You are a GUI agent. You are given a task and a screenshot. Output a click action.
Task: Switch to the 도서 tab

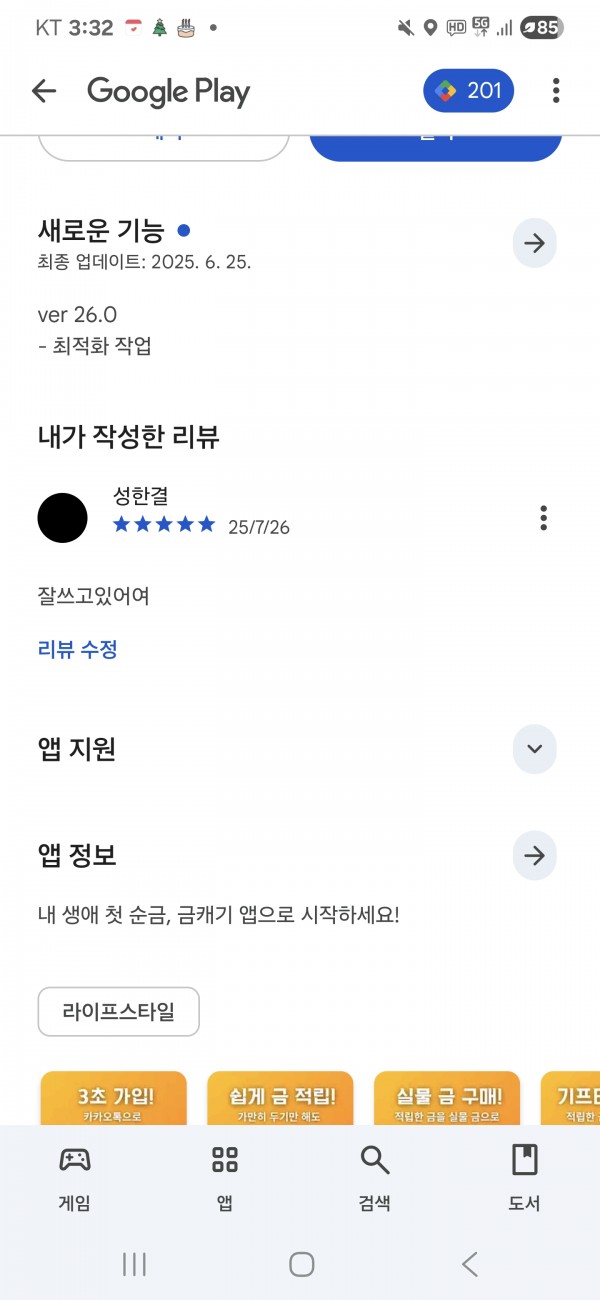[x=525, y=1177]
